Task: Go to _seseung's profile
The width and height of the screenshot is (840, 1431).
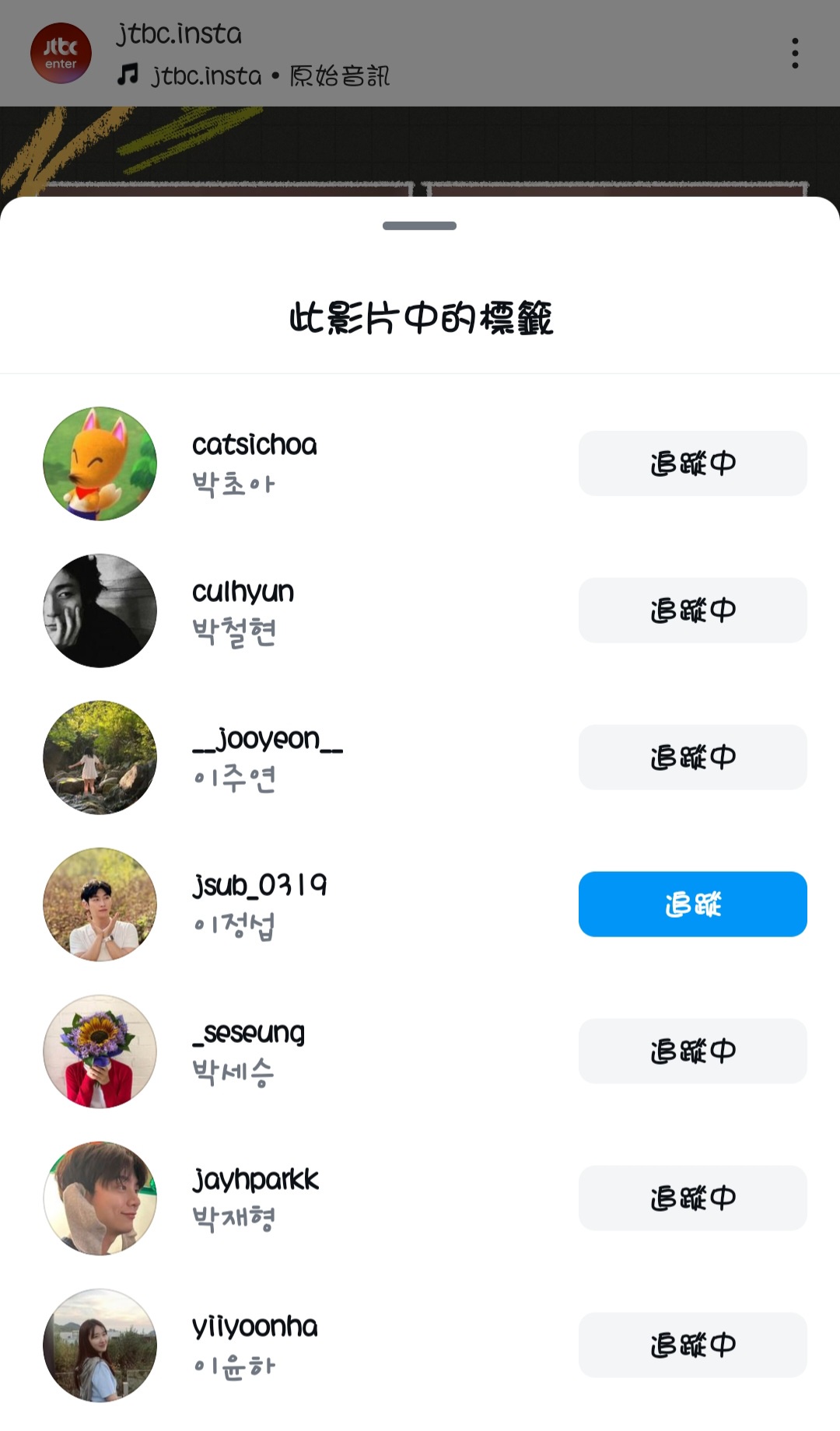Action: (x=248, y=1051)
